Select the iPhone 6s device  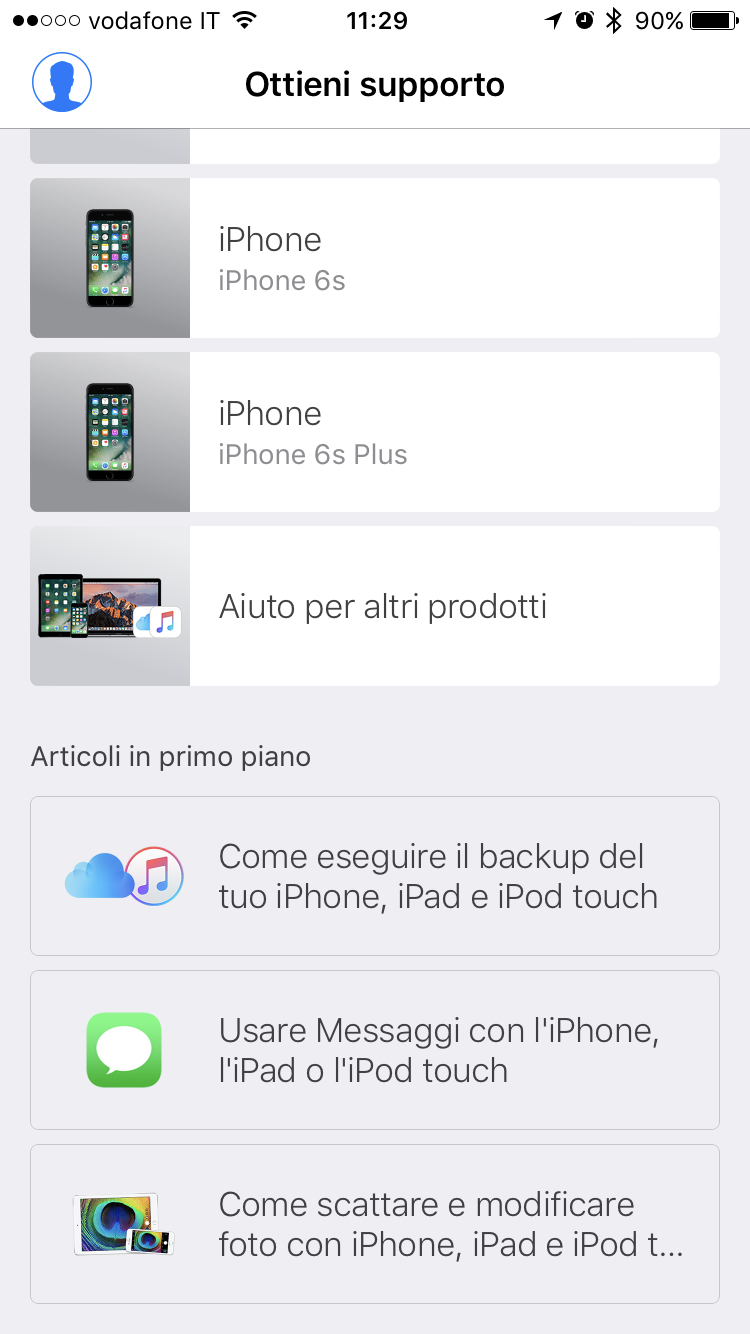coord(374,258)
